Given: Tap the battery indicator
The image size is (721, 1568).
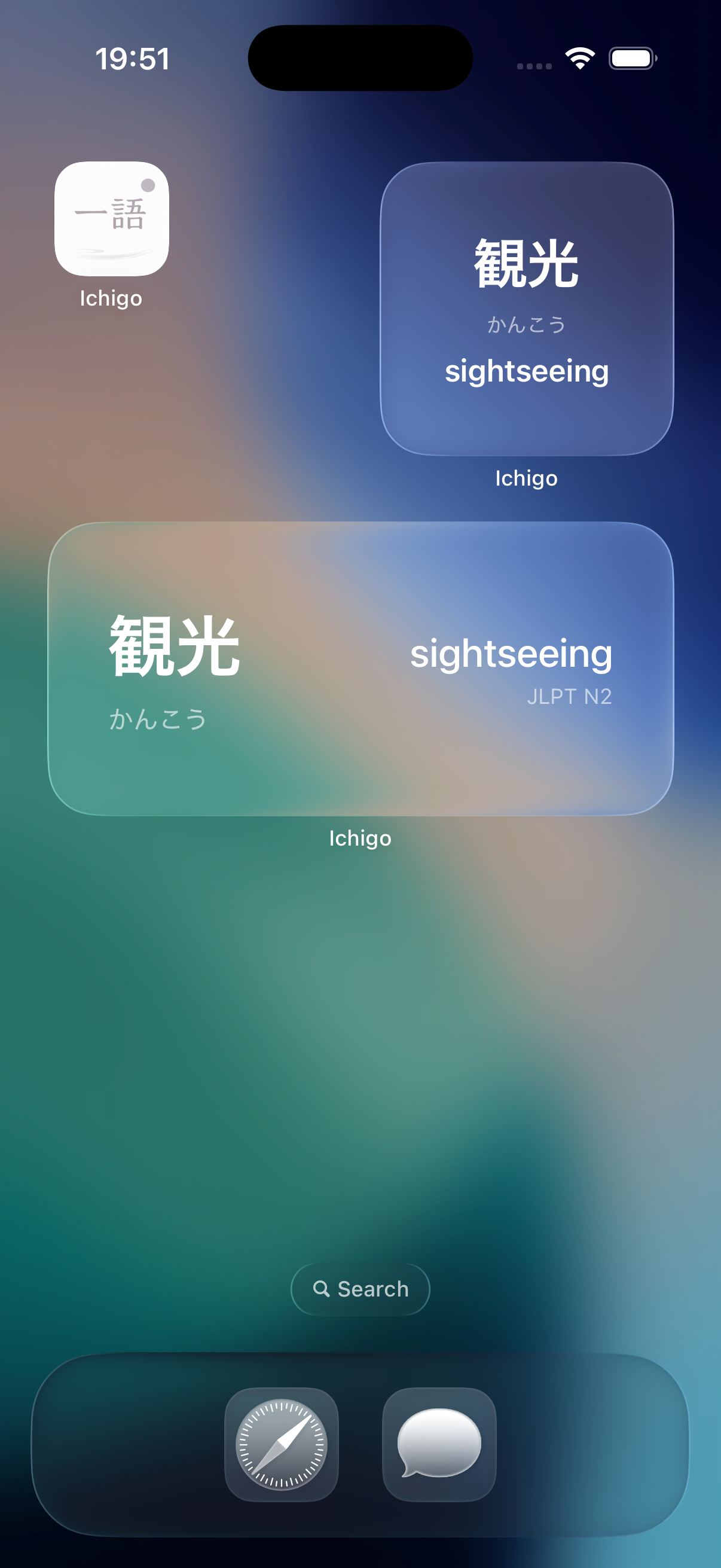Looking at the screenshot, I should (x=632, y=57).
